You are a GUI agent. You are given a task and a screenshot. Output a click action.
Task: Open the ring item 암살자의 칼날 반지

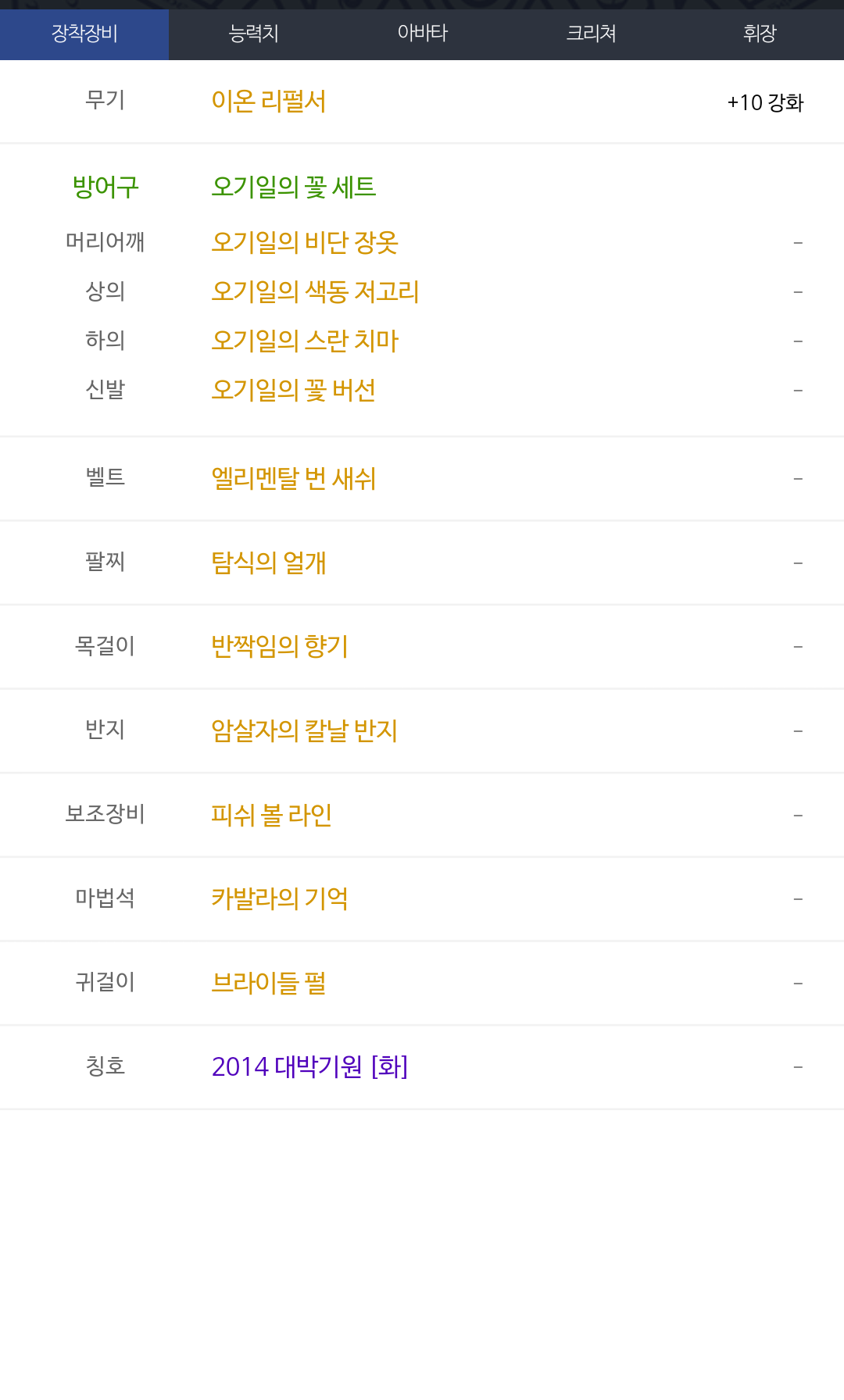click(x=305, y=731)
